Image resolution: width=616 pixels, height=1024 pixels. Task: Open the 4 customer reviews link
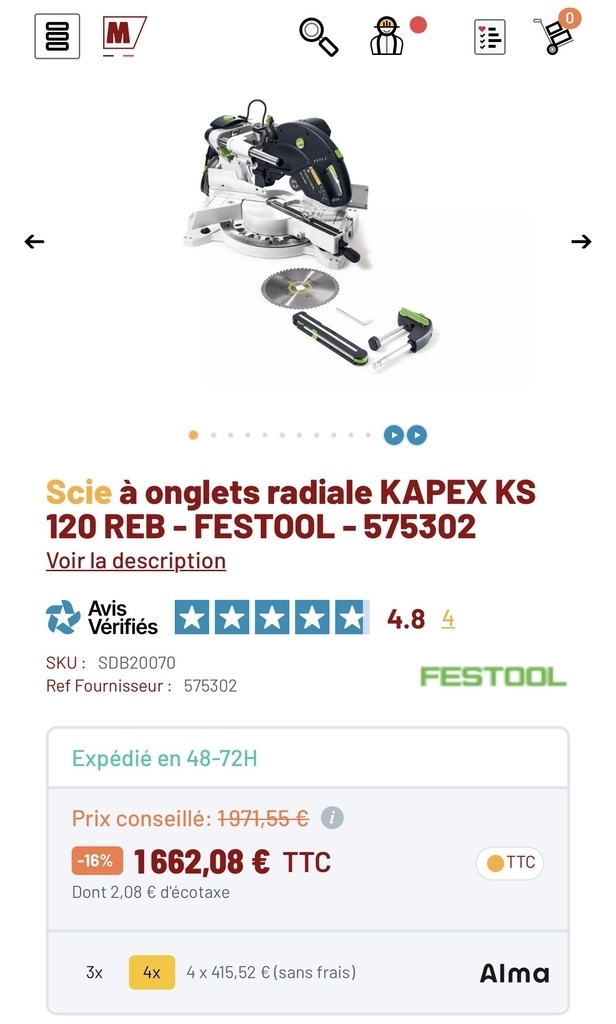click(x=448, y=619)
